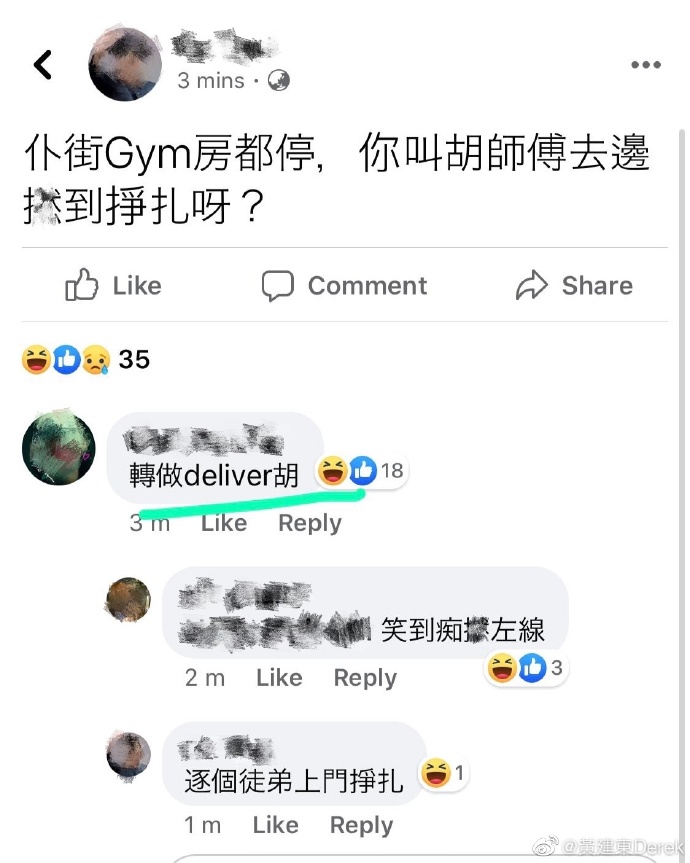Open the post's three-dot overflow menu
This screenshot has height=863, width=690.
pyautogui.click(x=646, y=65)
